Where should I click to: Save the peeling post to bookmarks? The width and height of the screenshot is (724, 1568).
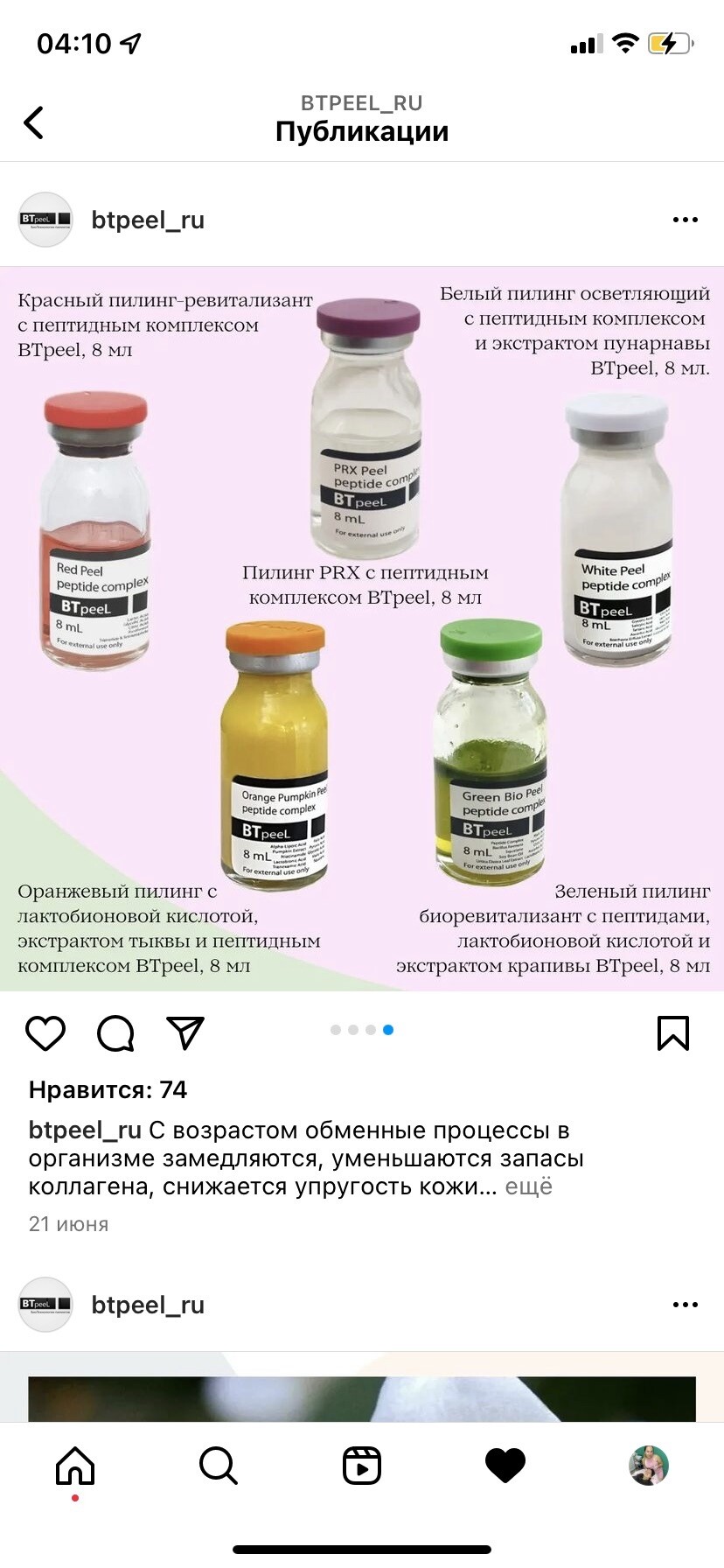(x=672, y=1033)
